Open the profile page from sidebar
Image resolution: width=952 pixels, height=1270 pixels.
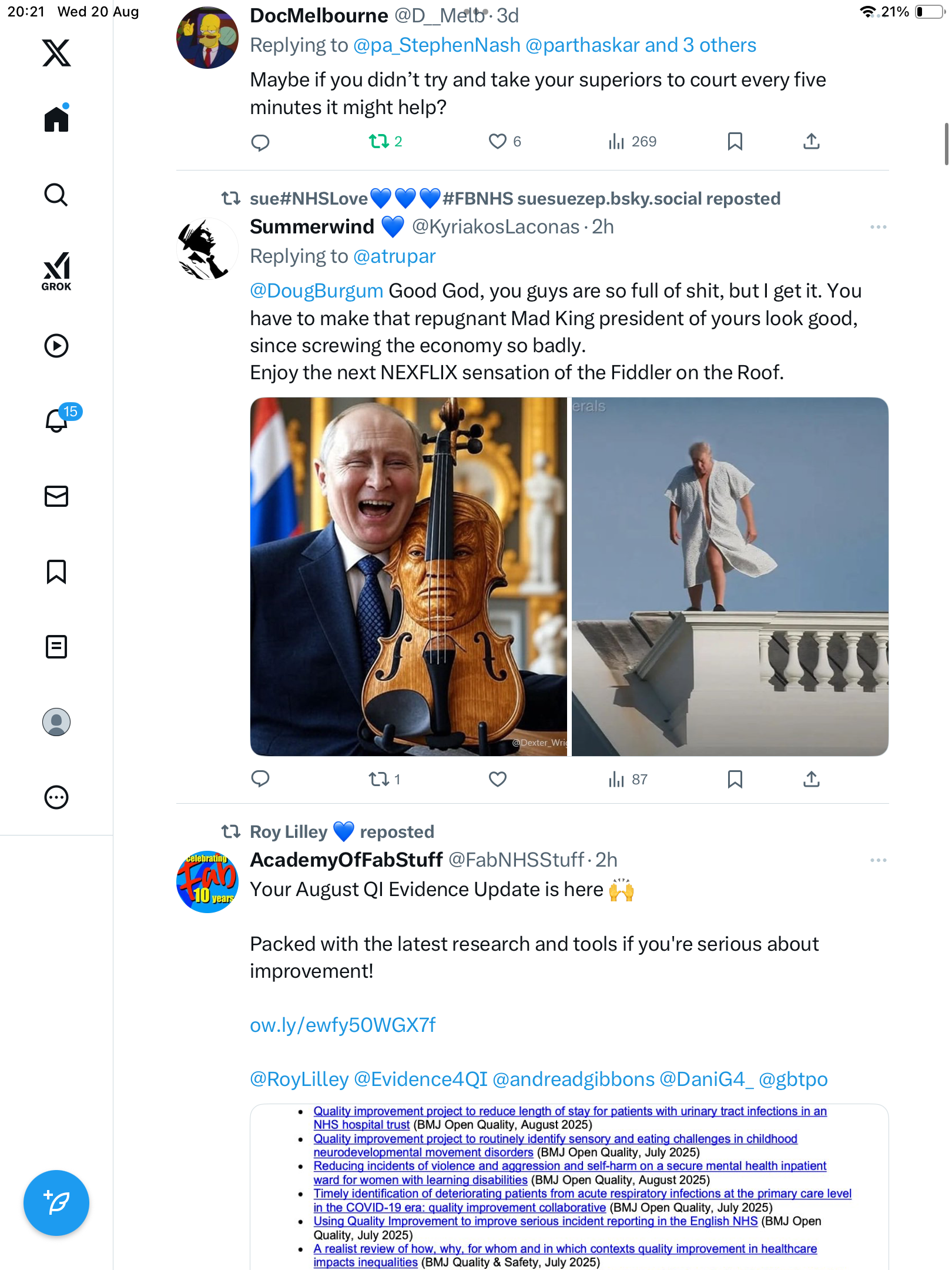pyautogui.click(x=56, y=722)
